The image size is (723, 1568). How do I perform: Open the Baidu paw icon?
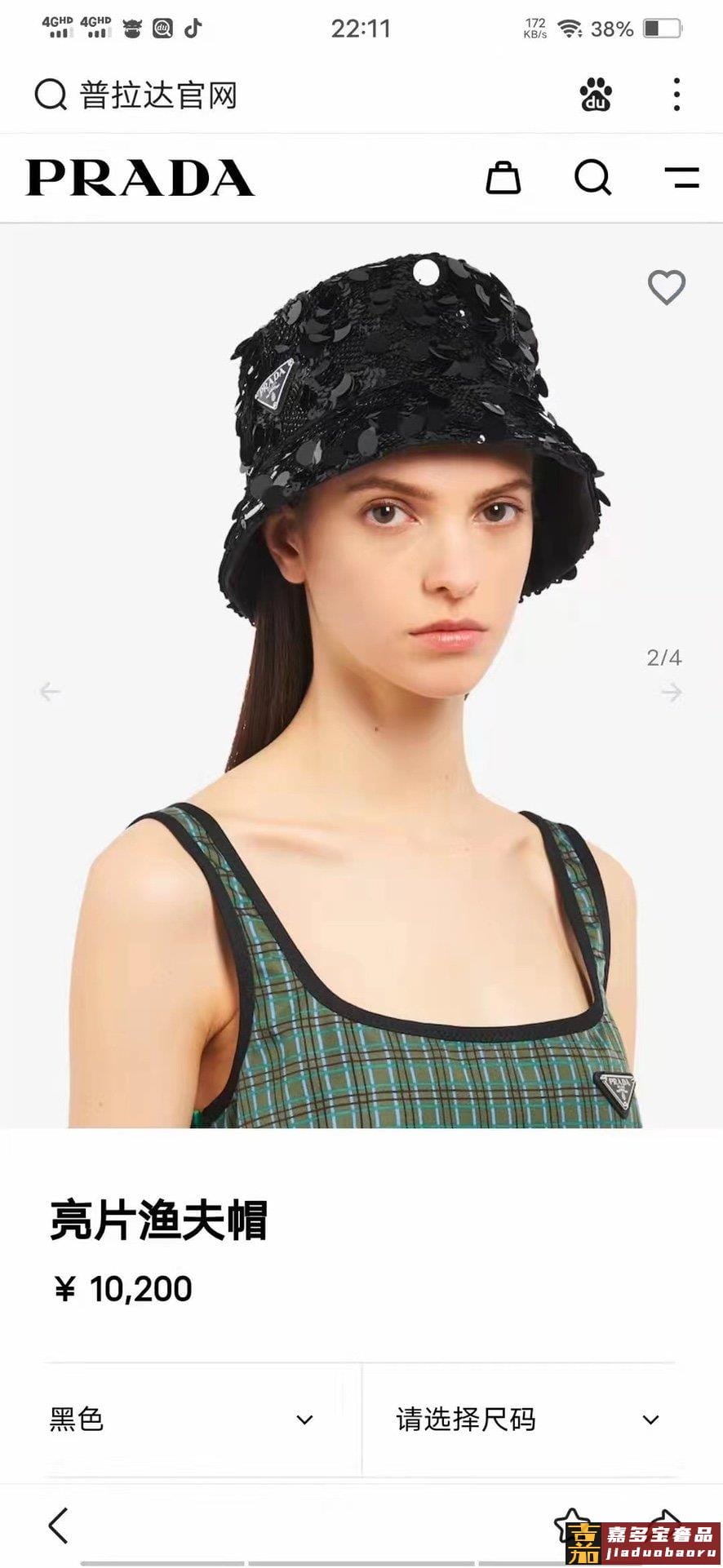[x=597, y=95]
